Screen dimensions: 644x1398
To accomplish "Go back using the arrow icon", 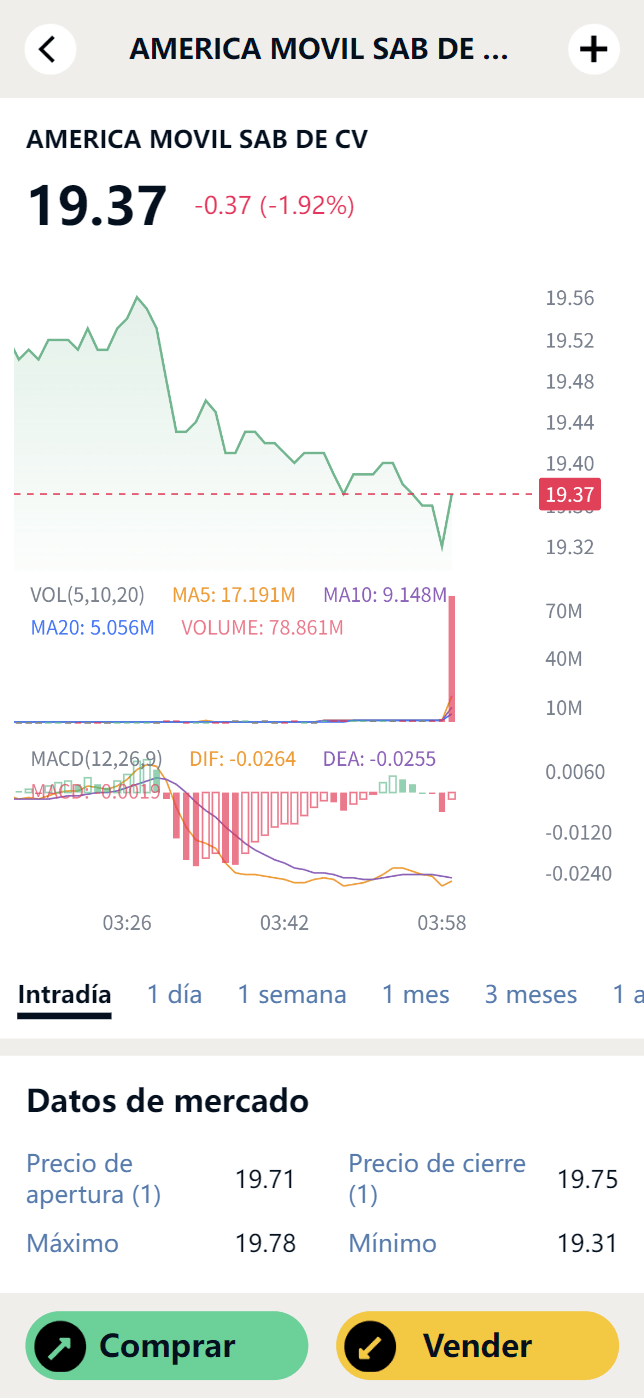I will (50, 49).
